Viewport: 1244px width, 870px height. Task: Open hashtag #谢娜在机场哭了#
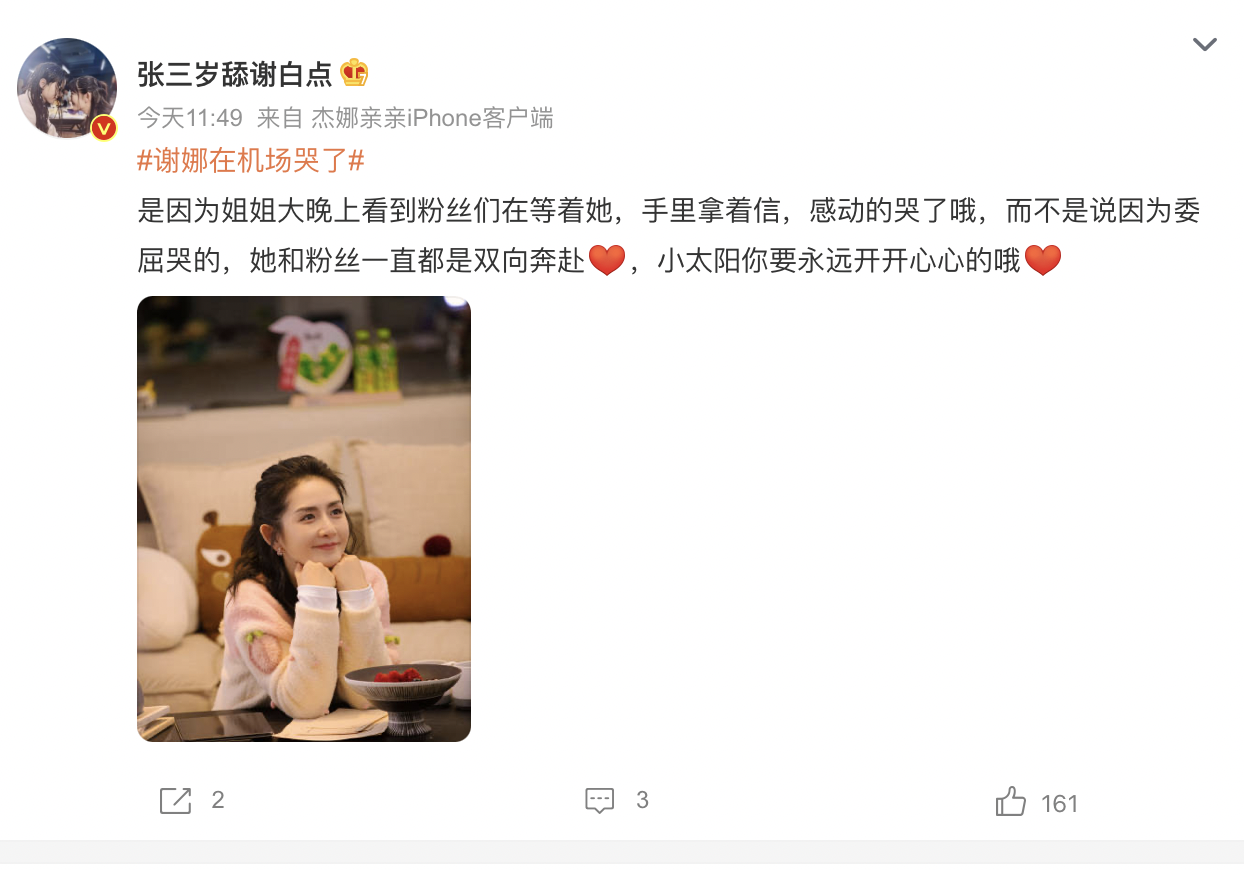point(250,160)
